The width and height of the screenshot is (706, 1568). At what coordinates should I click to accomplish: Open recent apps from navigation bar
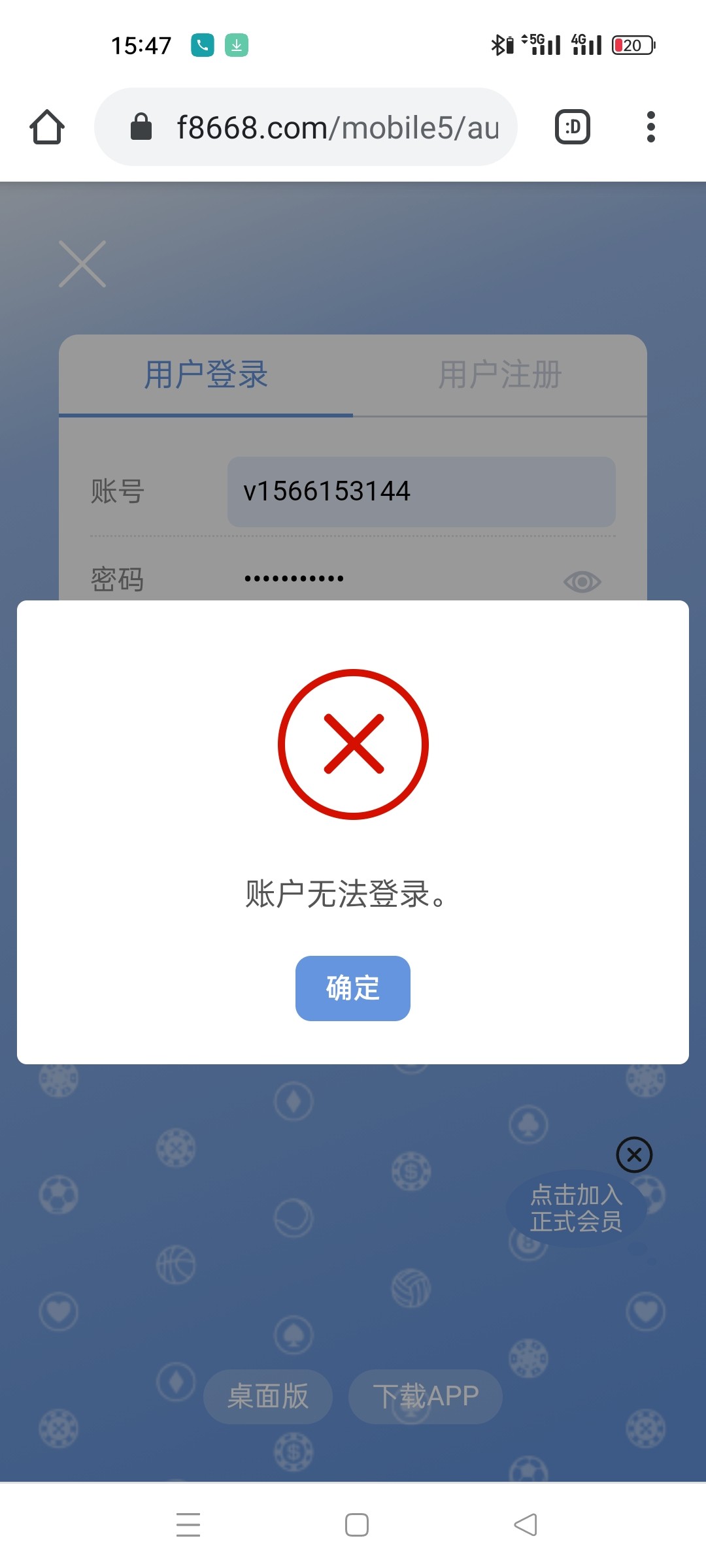[188, 1525]
